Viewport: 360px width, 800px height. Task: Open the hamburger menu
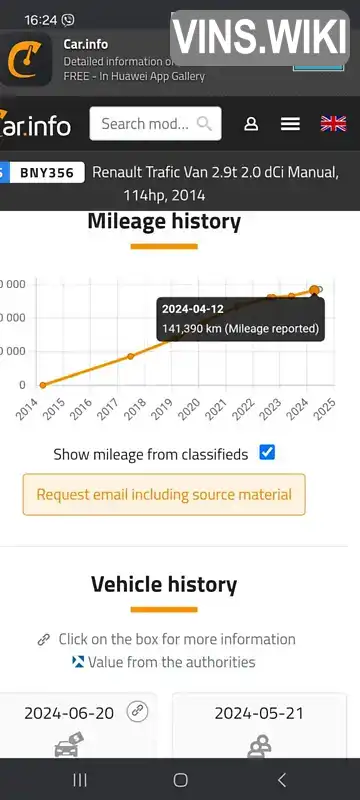tap(290, 124)
